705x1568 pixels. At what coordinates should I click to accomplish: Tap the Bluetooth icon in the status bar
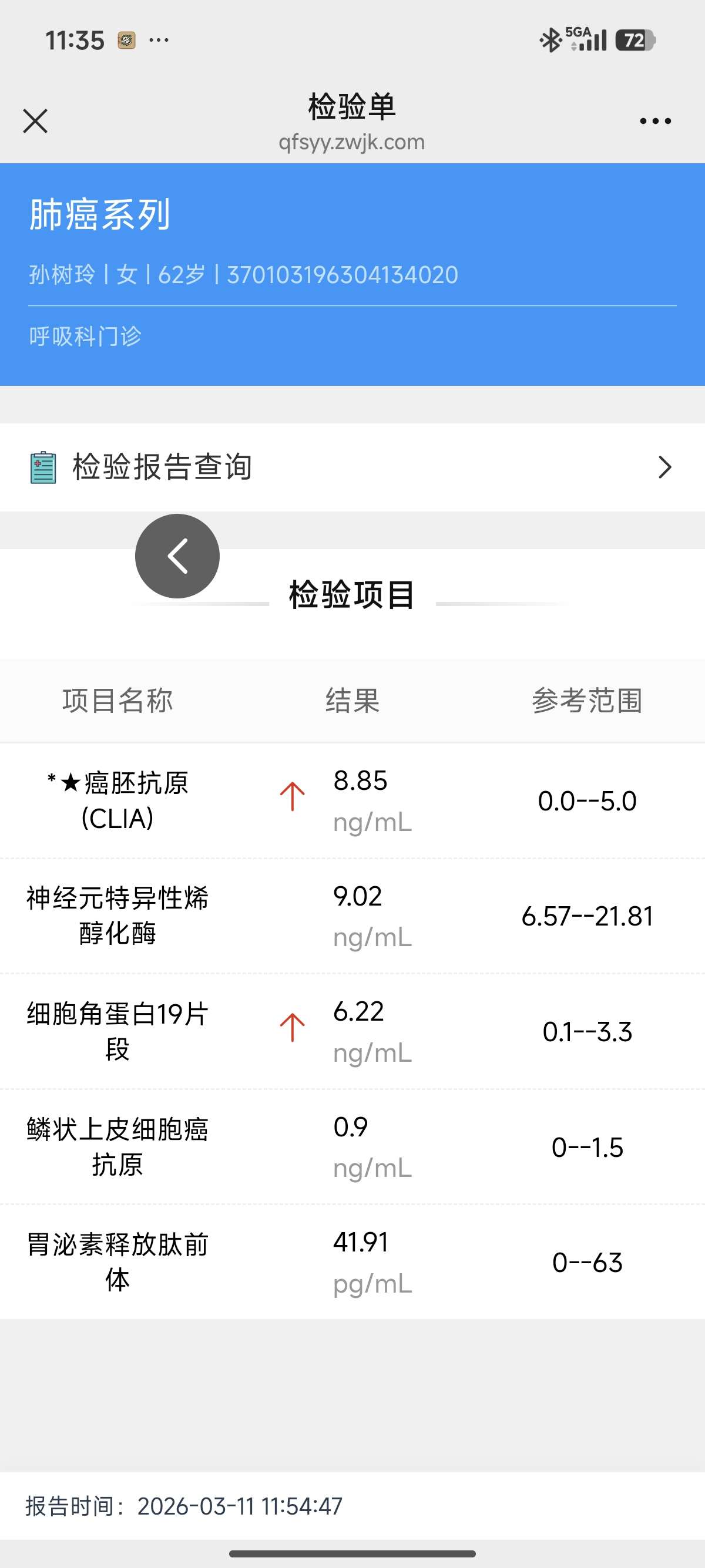(x=550, y=39)
